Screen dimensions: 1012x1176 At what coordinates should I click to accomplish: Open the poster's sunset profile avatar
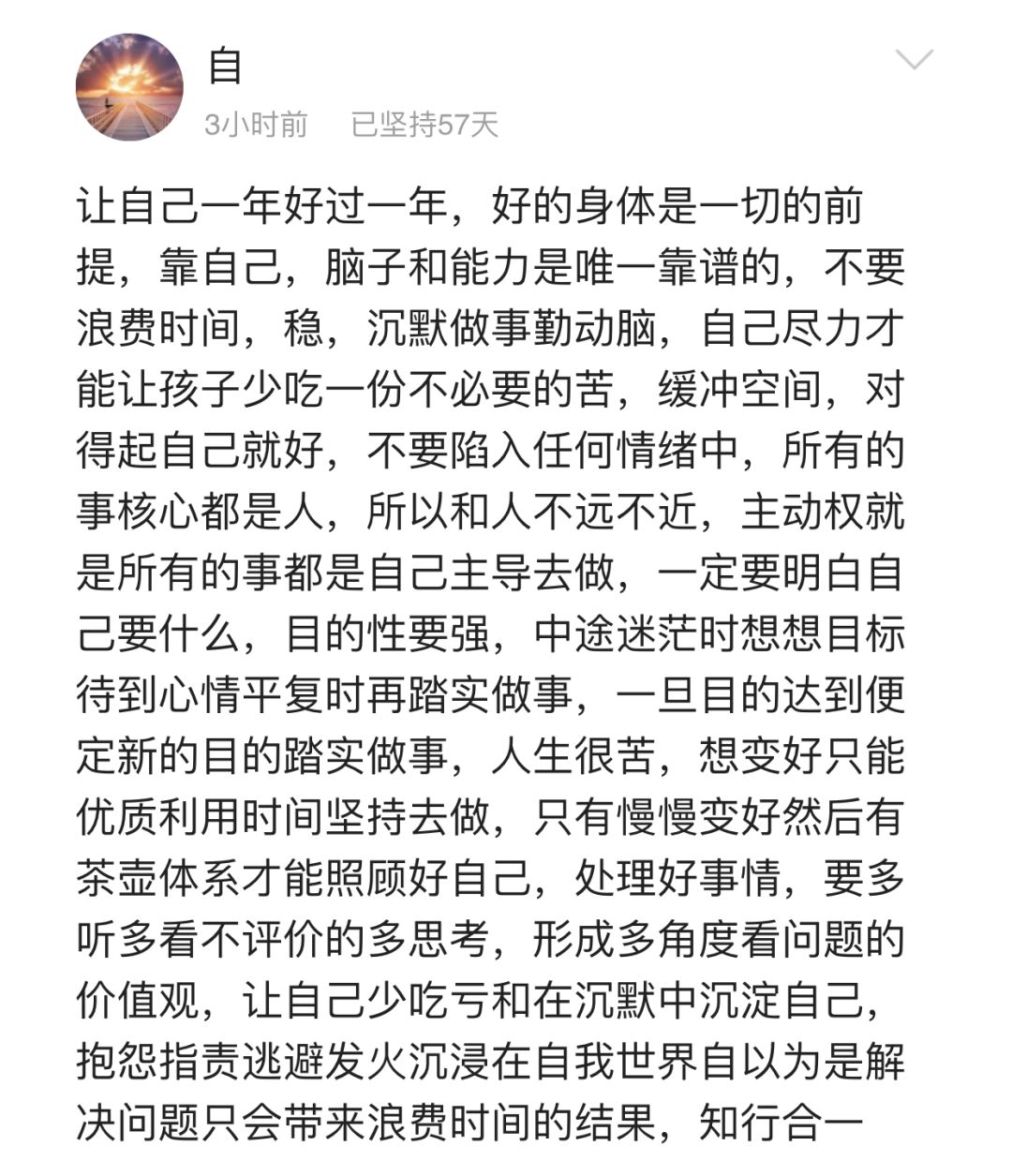pyautogui.click(x=129, y=87)
